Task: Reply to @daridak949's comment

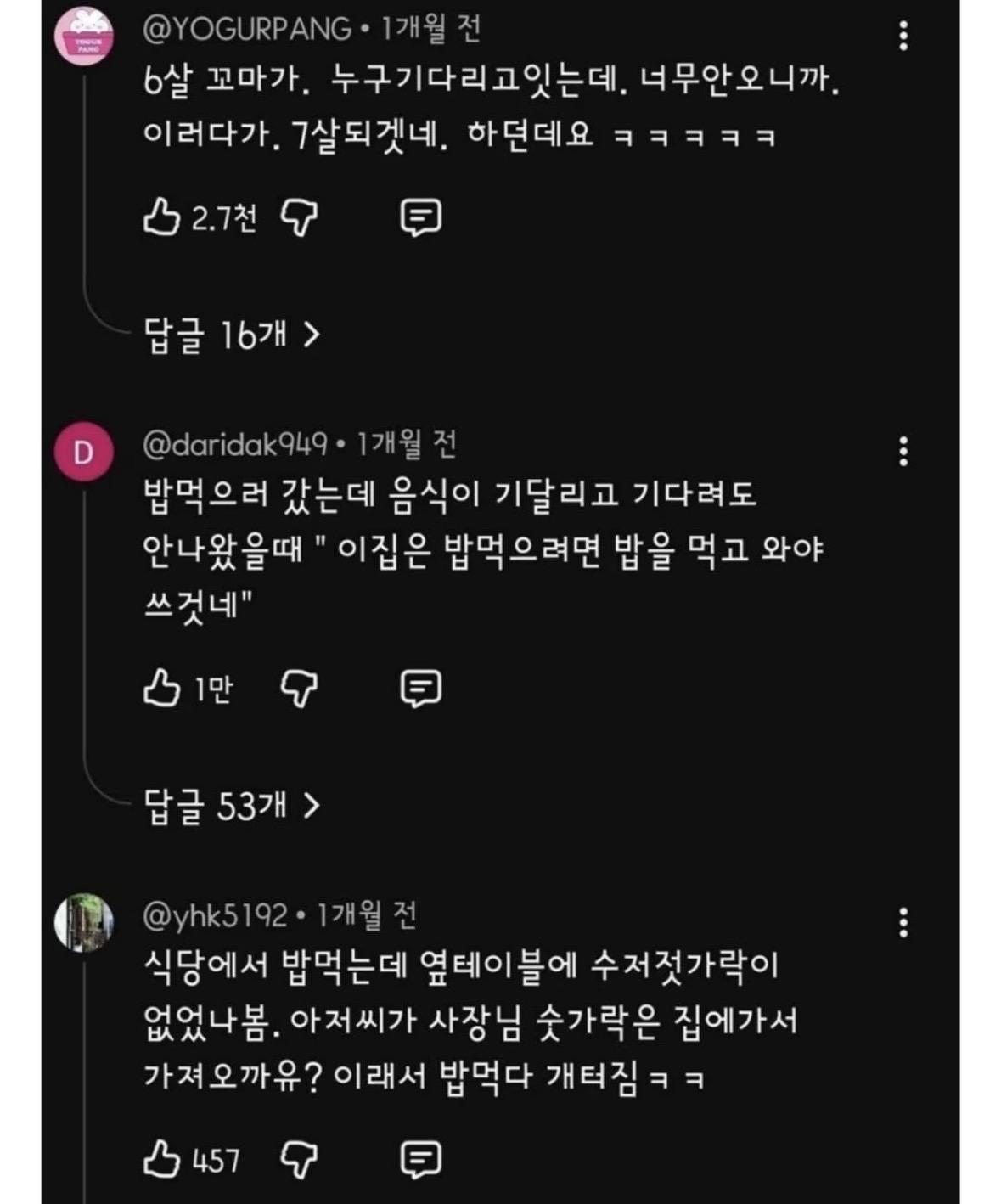Action: pos(420,688)
